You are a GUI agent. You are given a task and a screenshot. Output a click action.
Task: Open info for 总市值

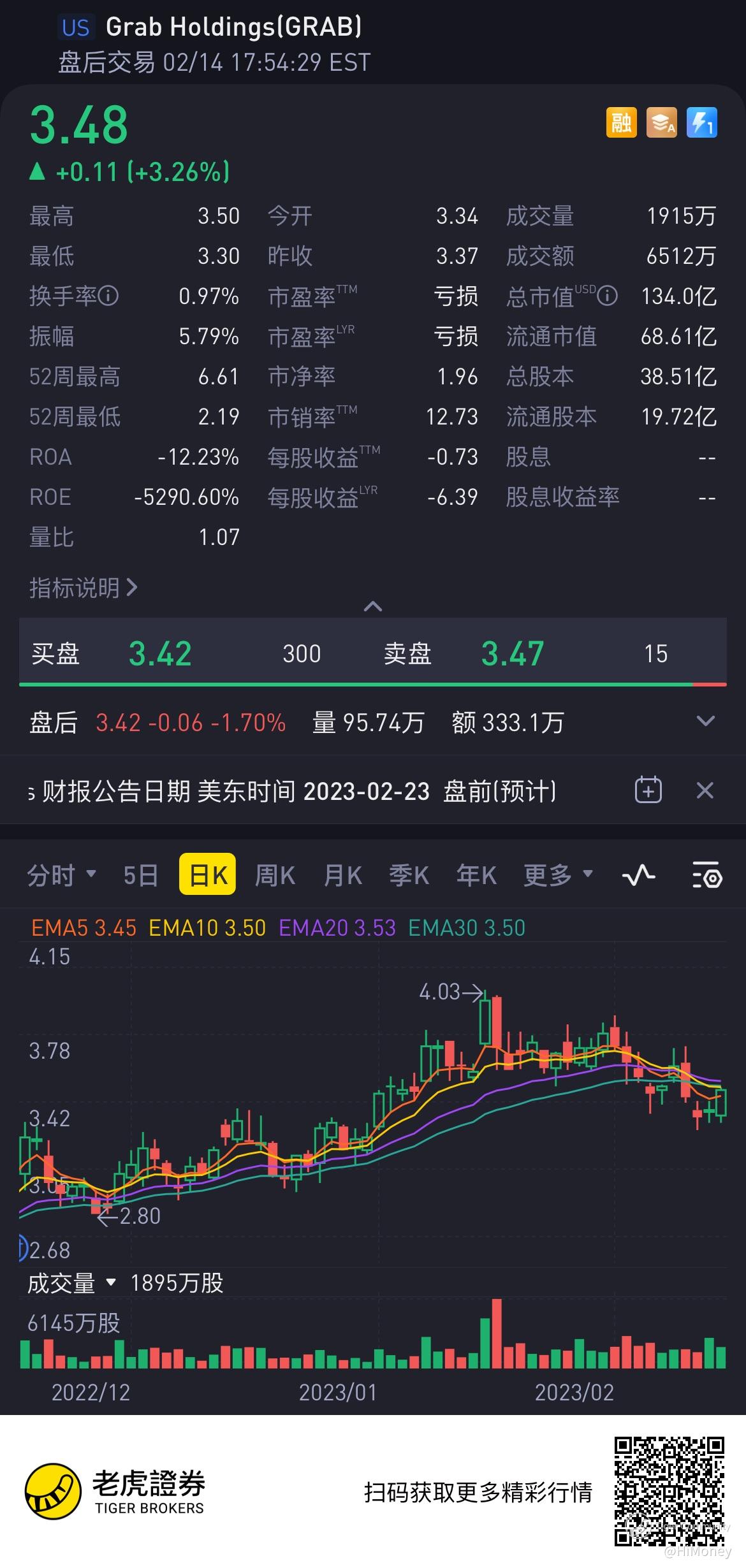point(608,296)
